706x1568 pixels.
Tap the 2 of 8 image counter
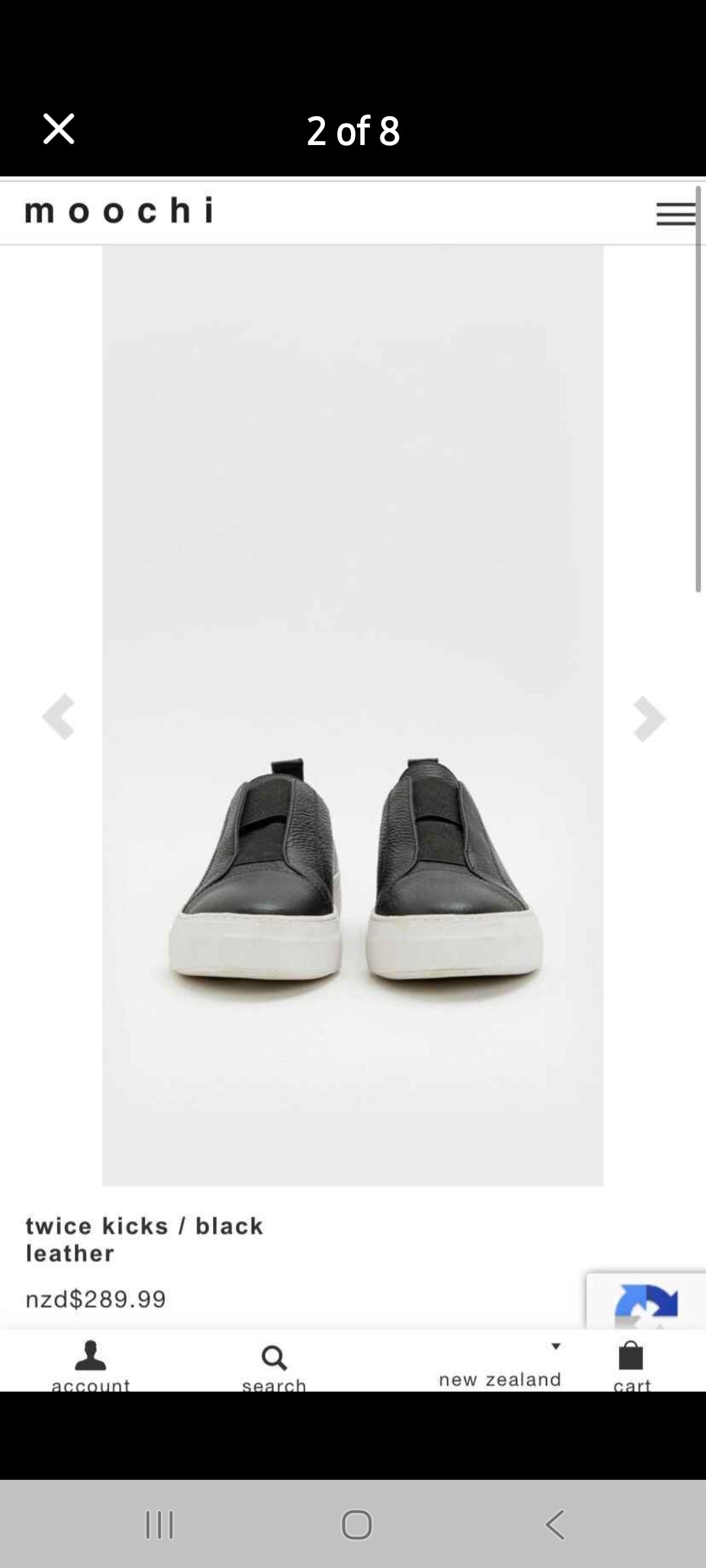[353, 129]
